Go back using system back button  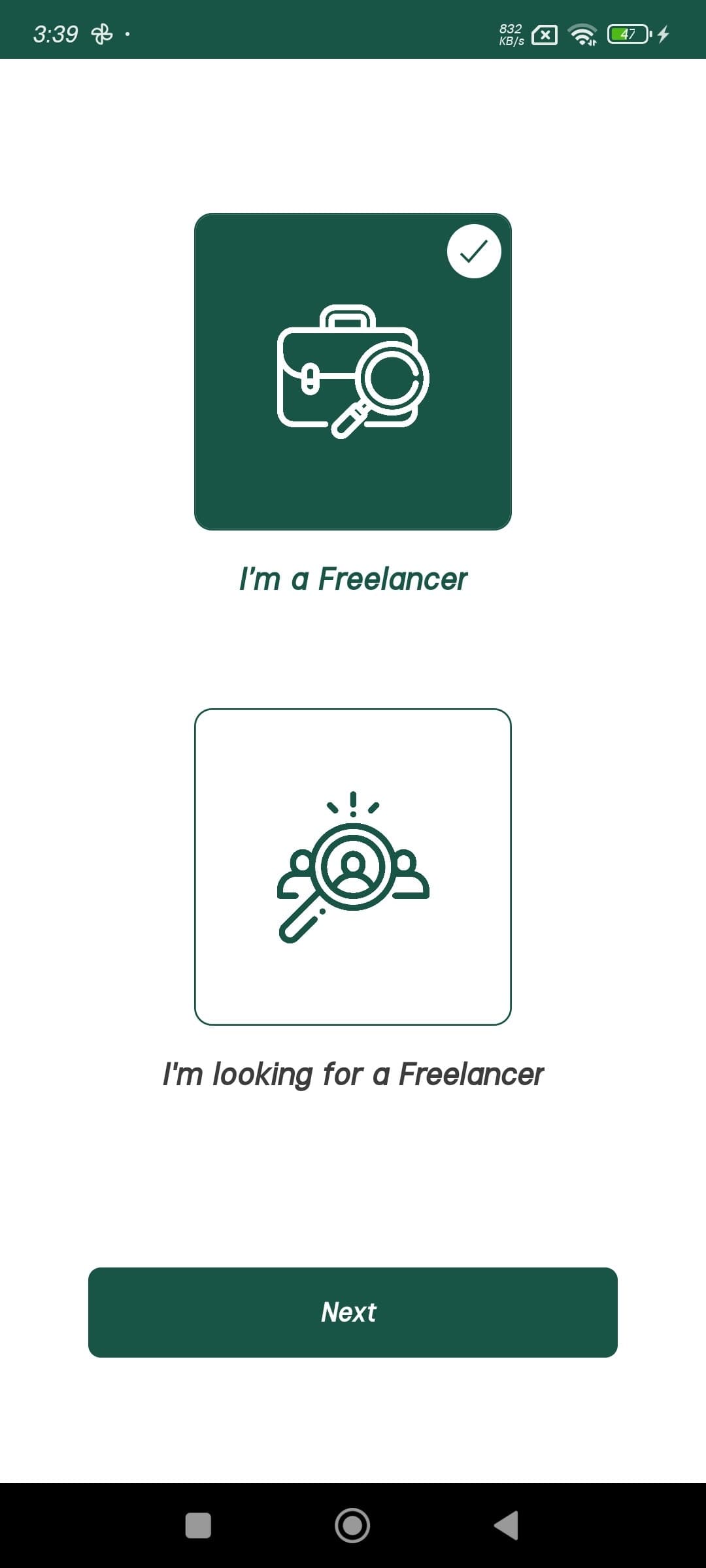tap(507, 1526)
